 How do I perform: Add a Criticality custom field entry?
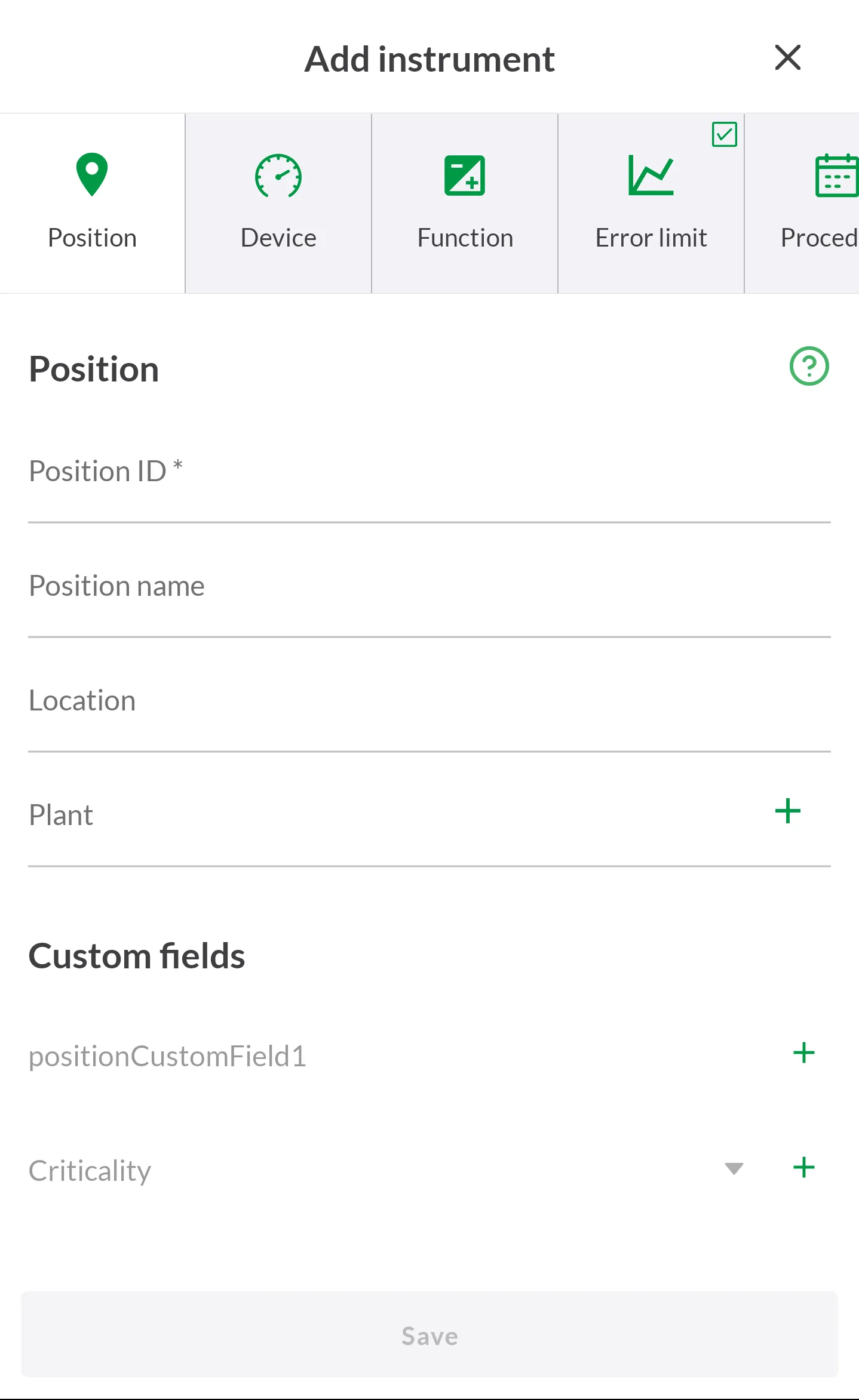pos(804,1168)
